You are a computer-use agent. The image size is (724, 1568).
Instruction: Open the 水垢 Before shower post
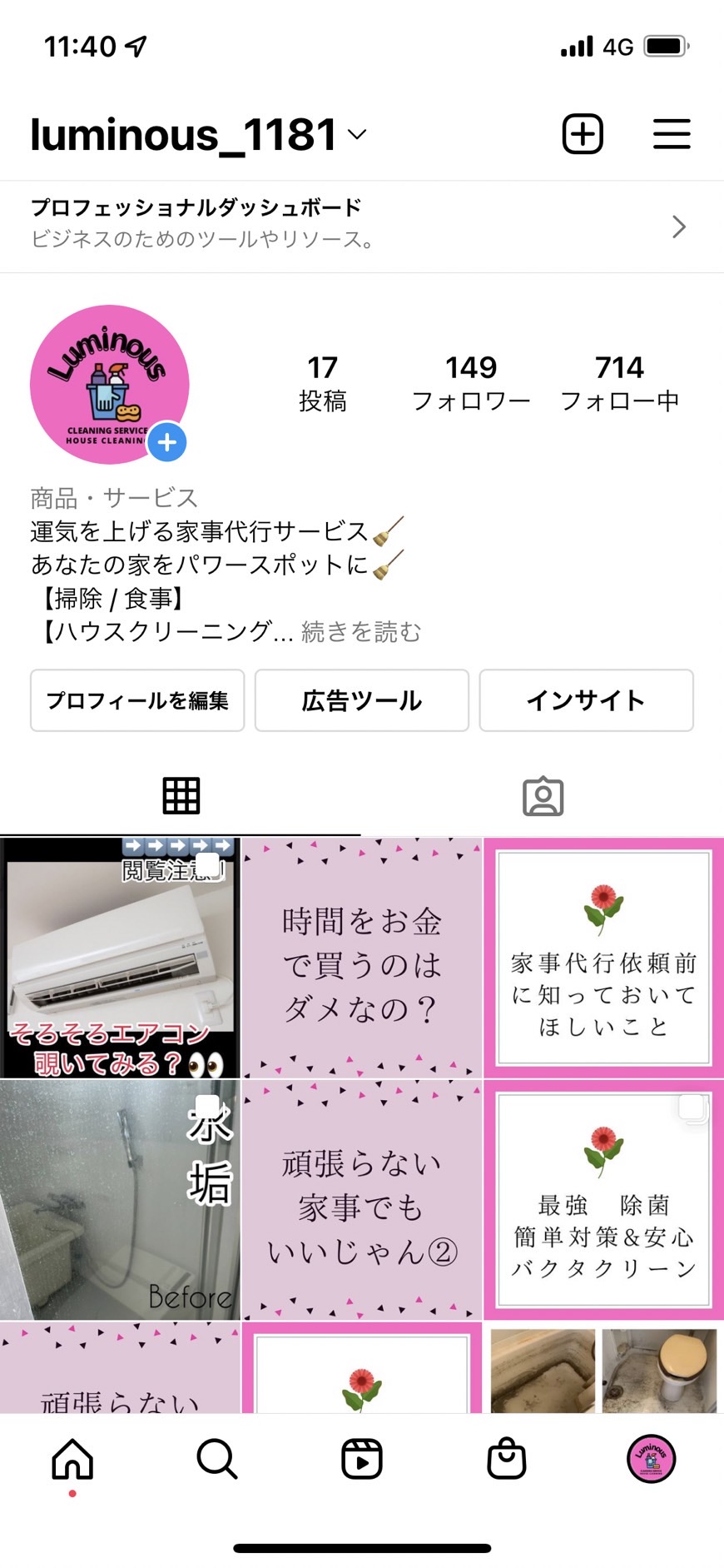pos(120,1200)
